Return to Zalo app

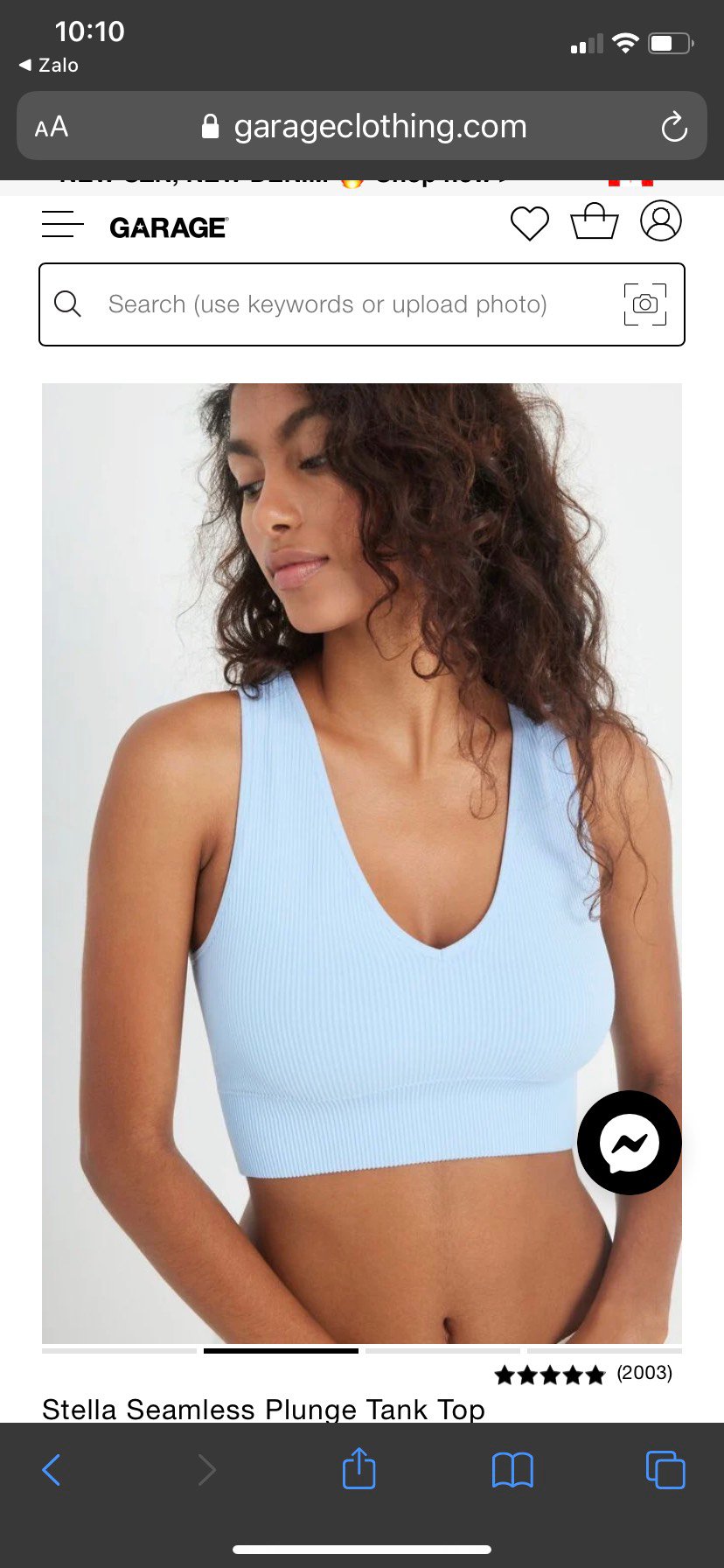click(49, 65)
